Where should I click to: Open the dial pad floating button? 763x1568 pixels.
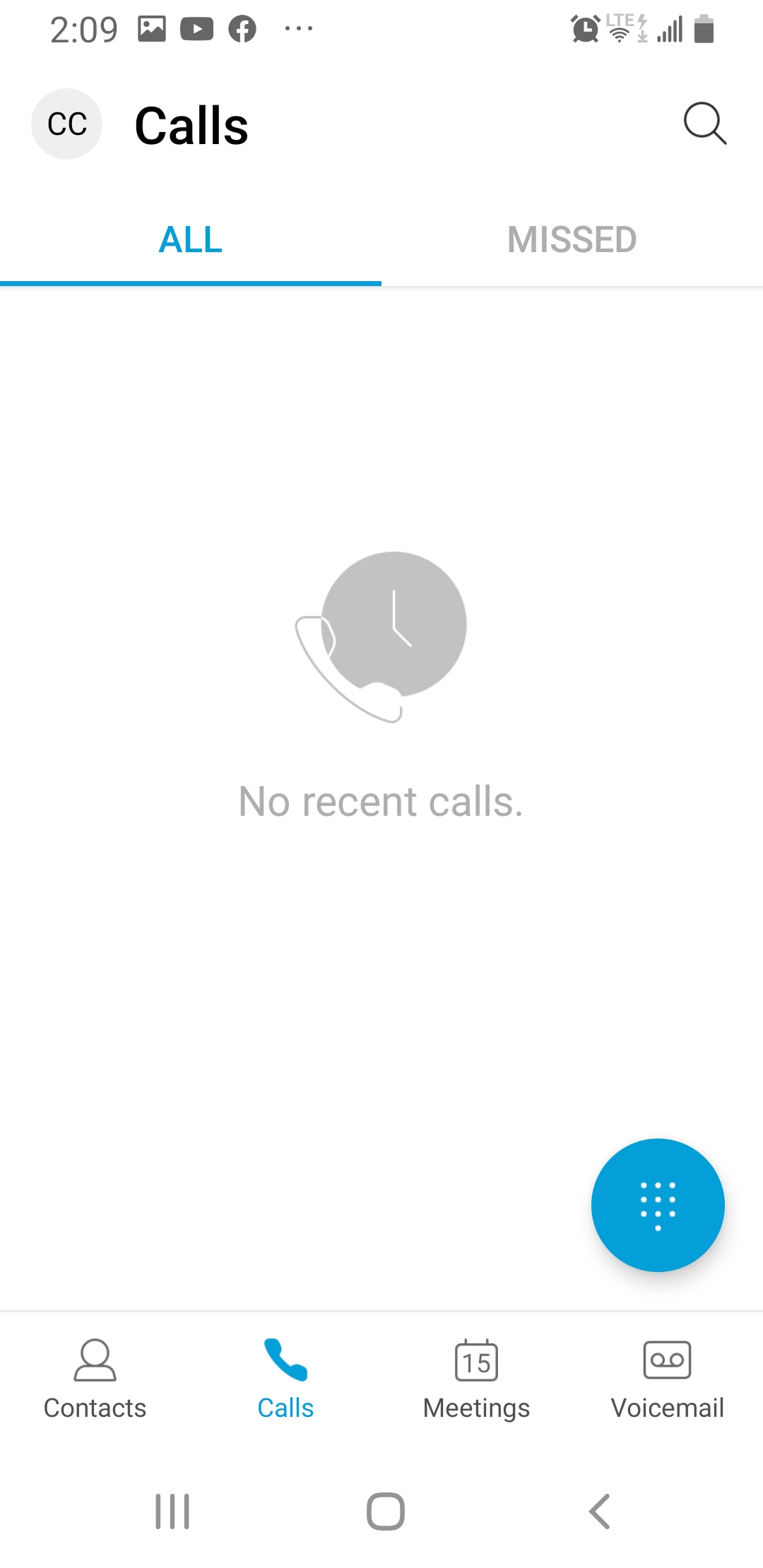[657, 1205]
